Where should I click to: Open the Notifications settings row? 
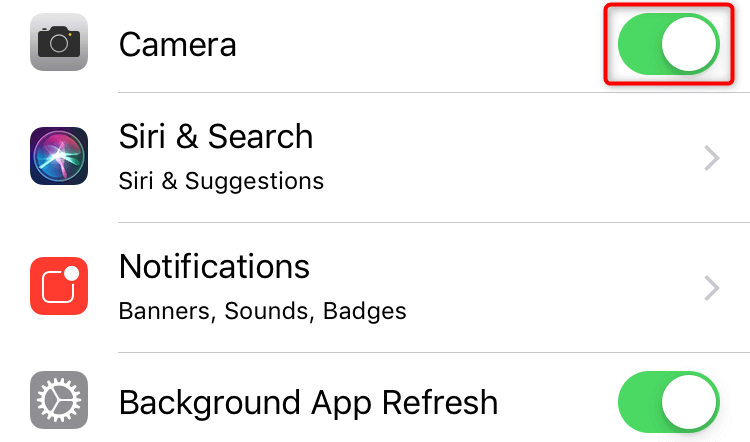[x=400, y=288]
